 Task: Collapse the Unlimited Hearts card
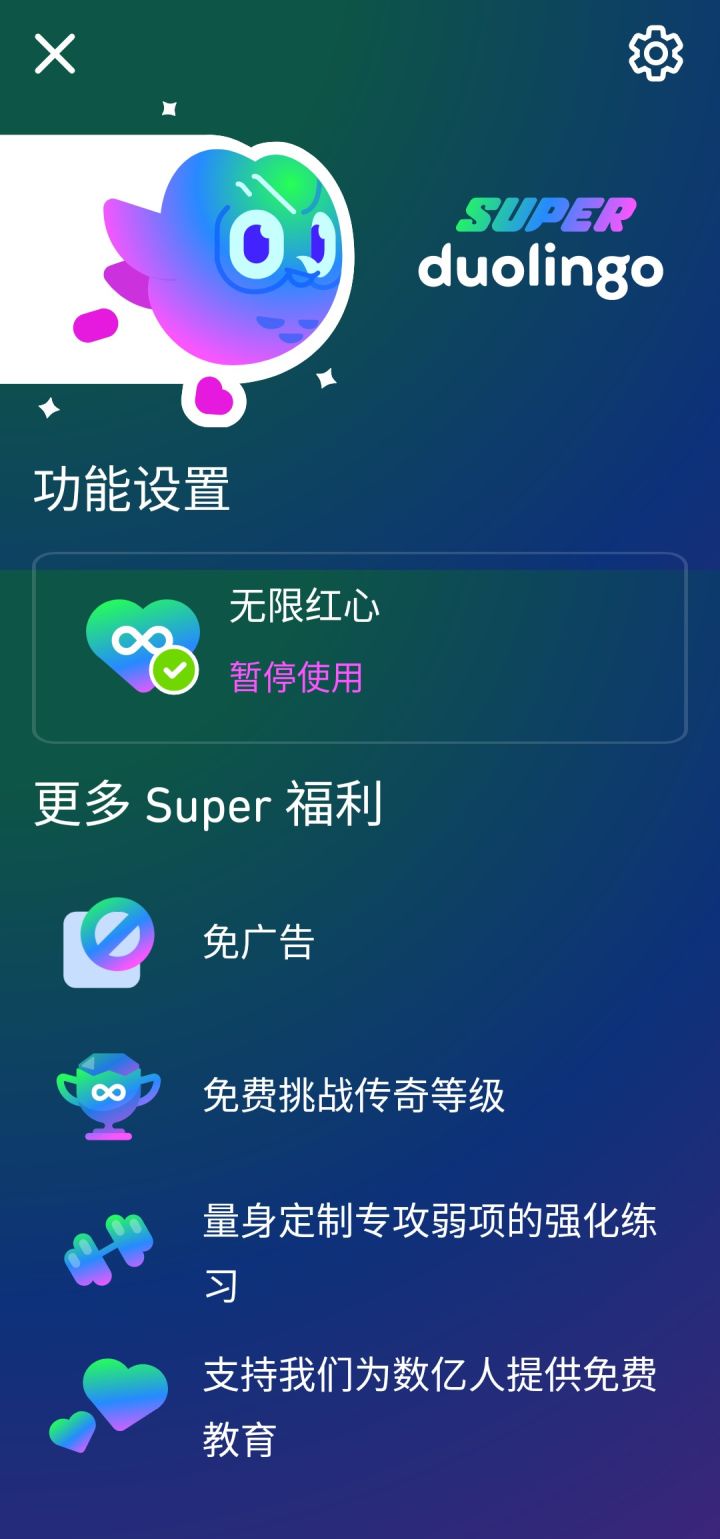coord(360,645)
